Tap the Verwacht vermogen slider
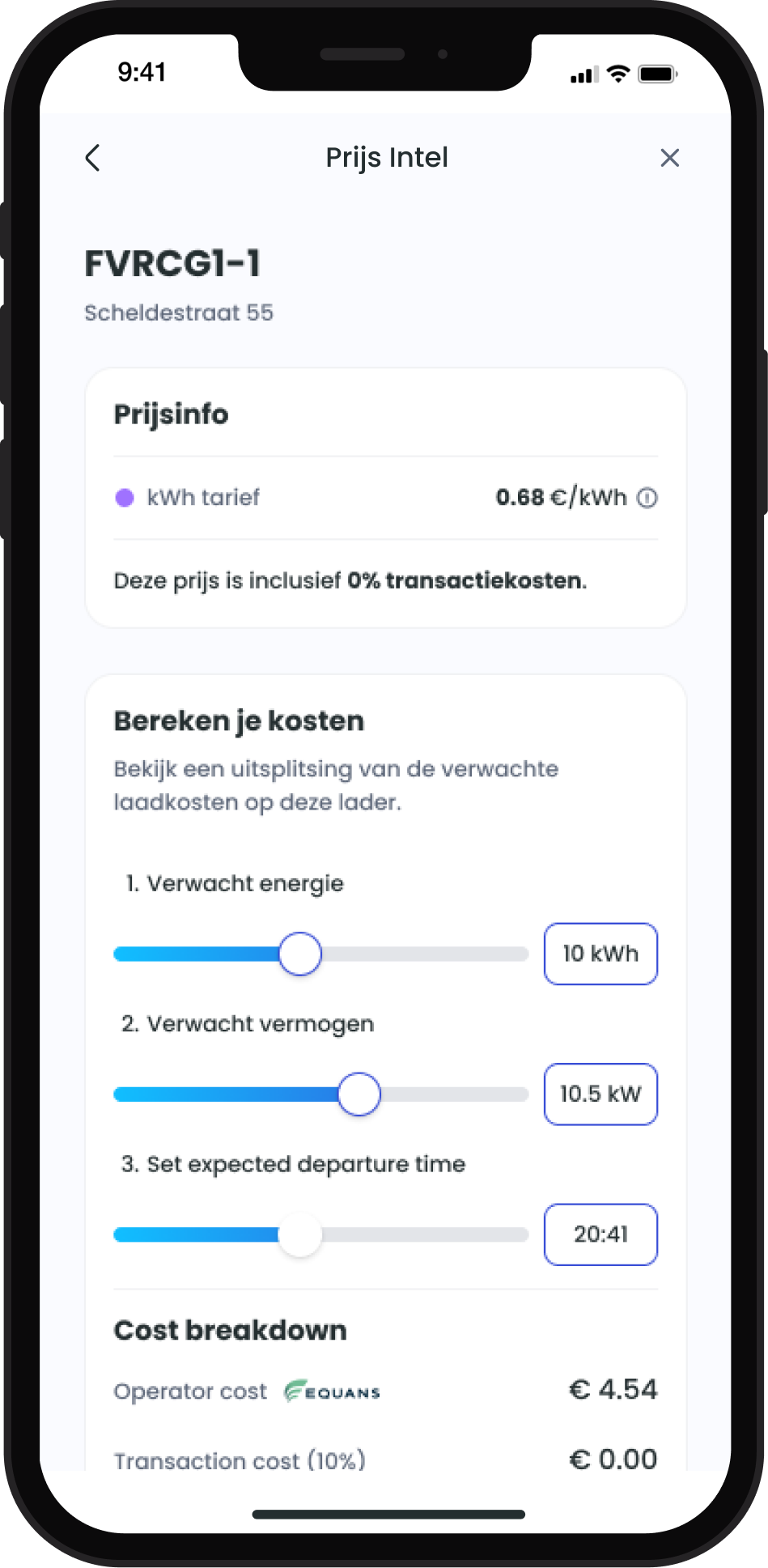Viewport: 768px width, 1568px height. [359, 1094]
